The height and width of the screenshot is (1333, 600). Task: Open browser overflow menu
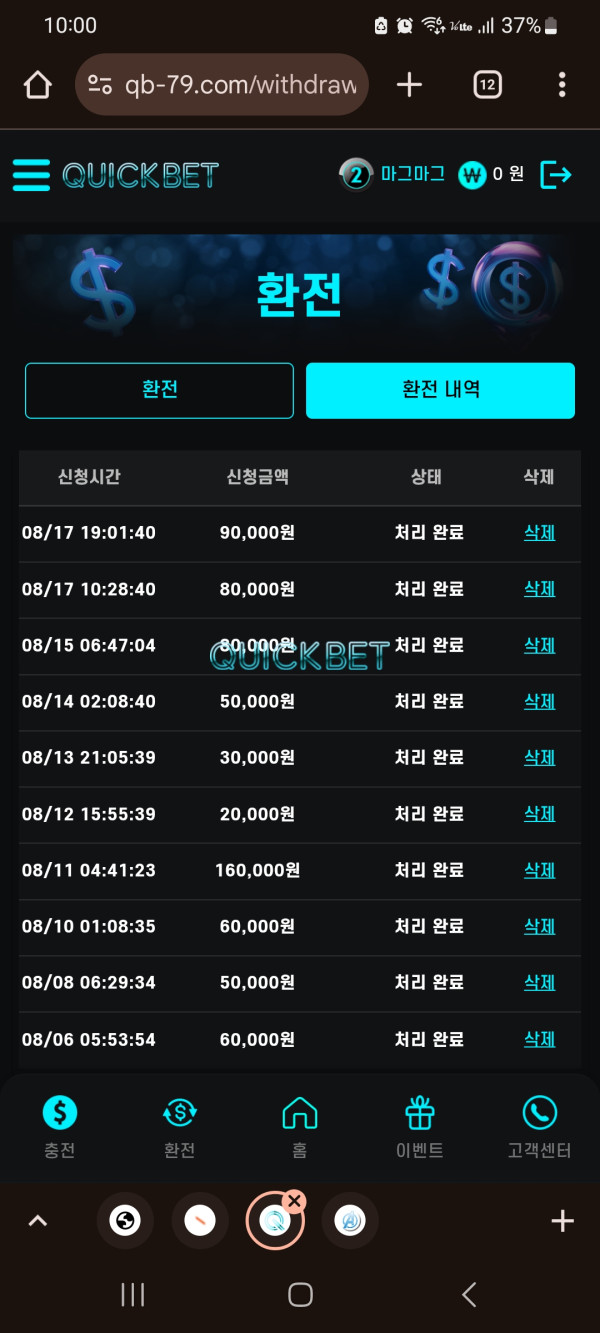click(562, 85)
